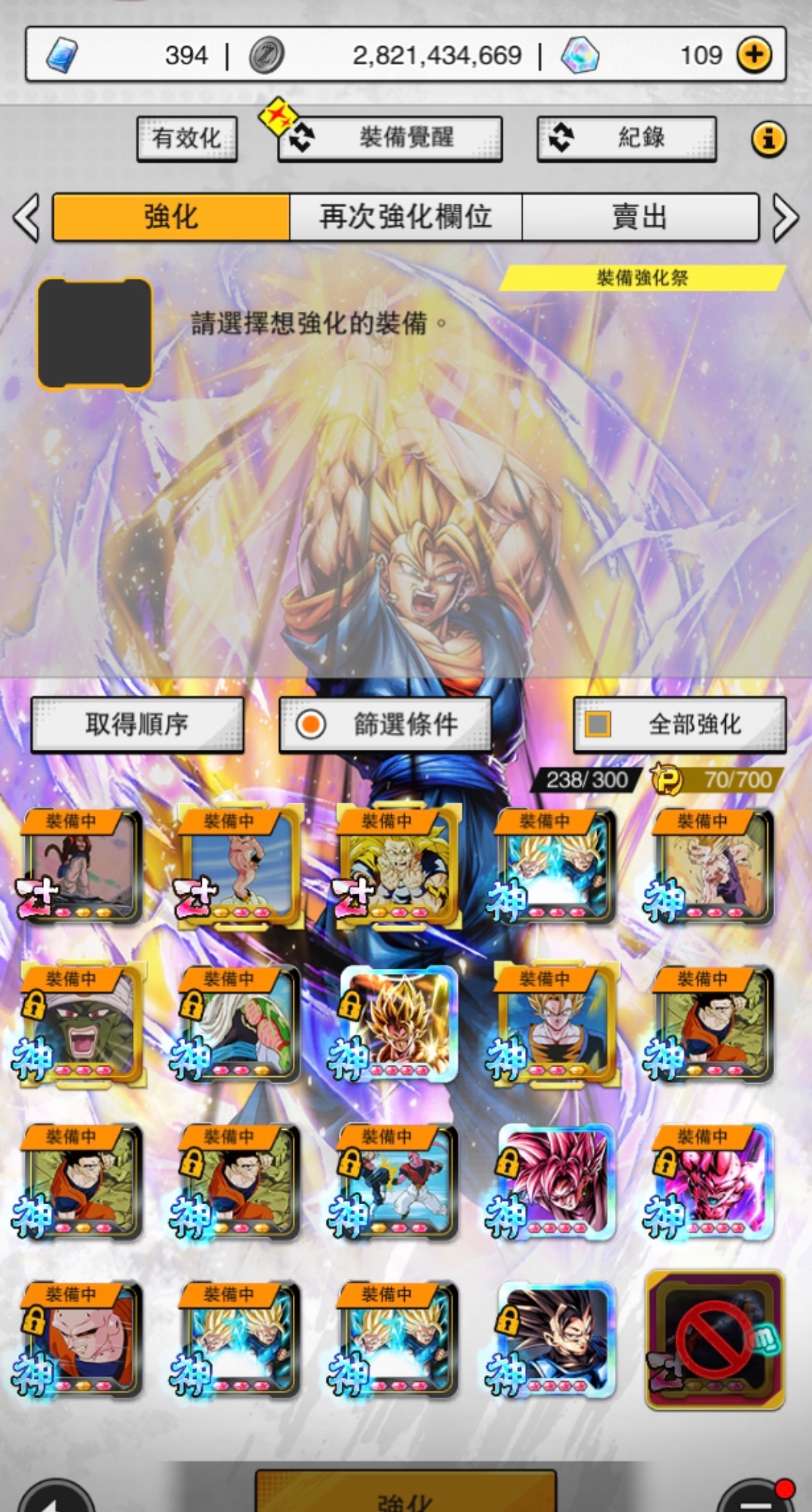Tap the left arrow beside the tabs
The height and width of the screenshot is (1512, 812).
(26, 218)
